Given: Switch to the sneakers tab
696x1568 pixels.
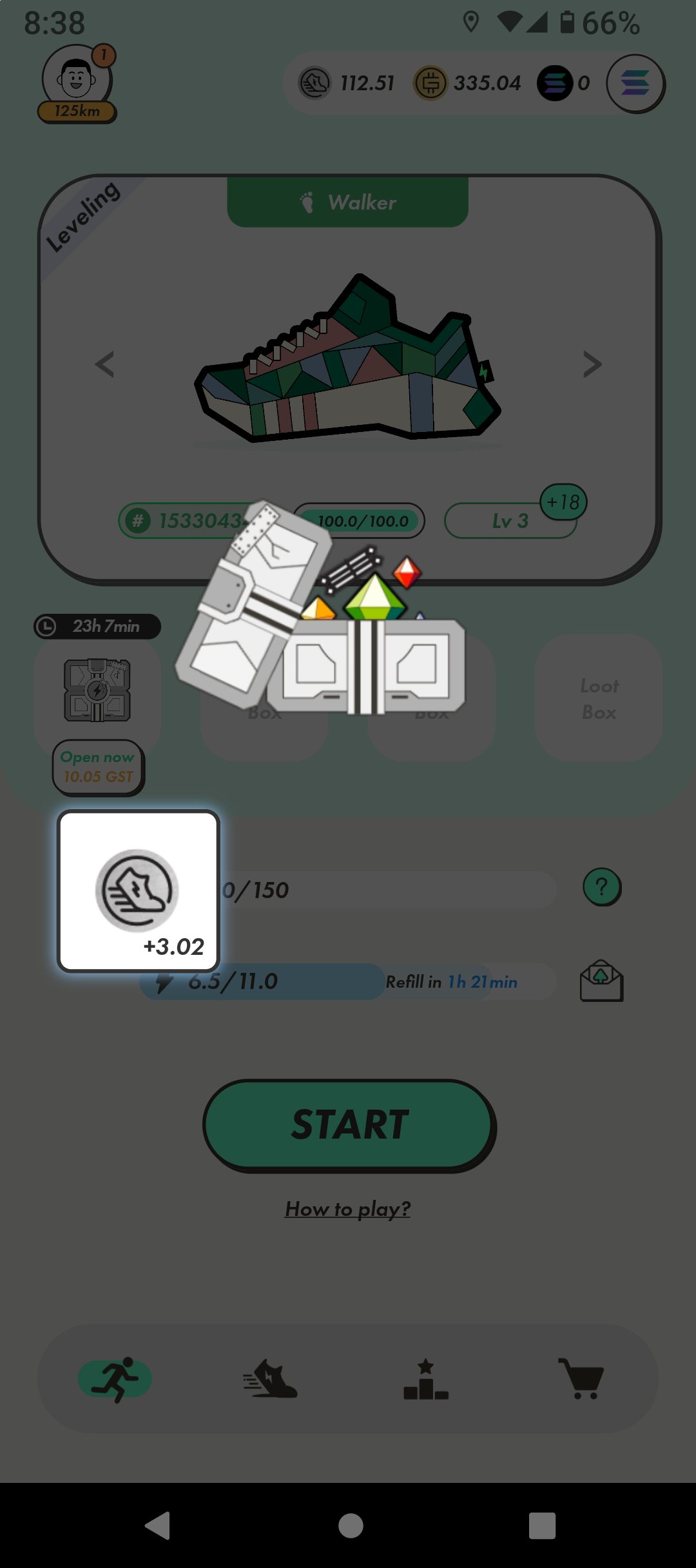Looking at the screenshot, I should pyautogui.click(x=271, y=1379).
